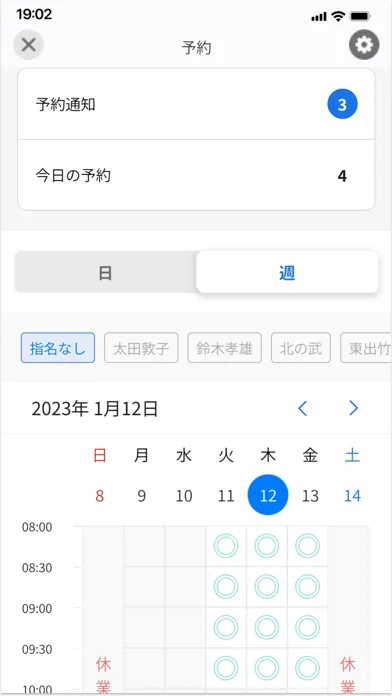Tap Saturday 14 in the week row

click(x=352, y=495)
